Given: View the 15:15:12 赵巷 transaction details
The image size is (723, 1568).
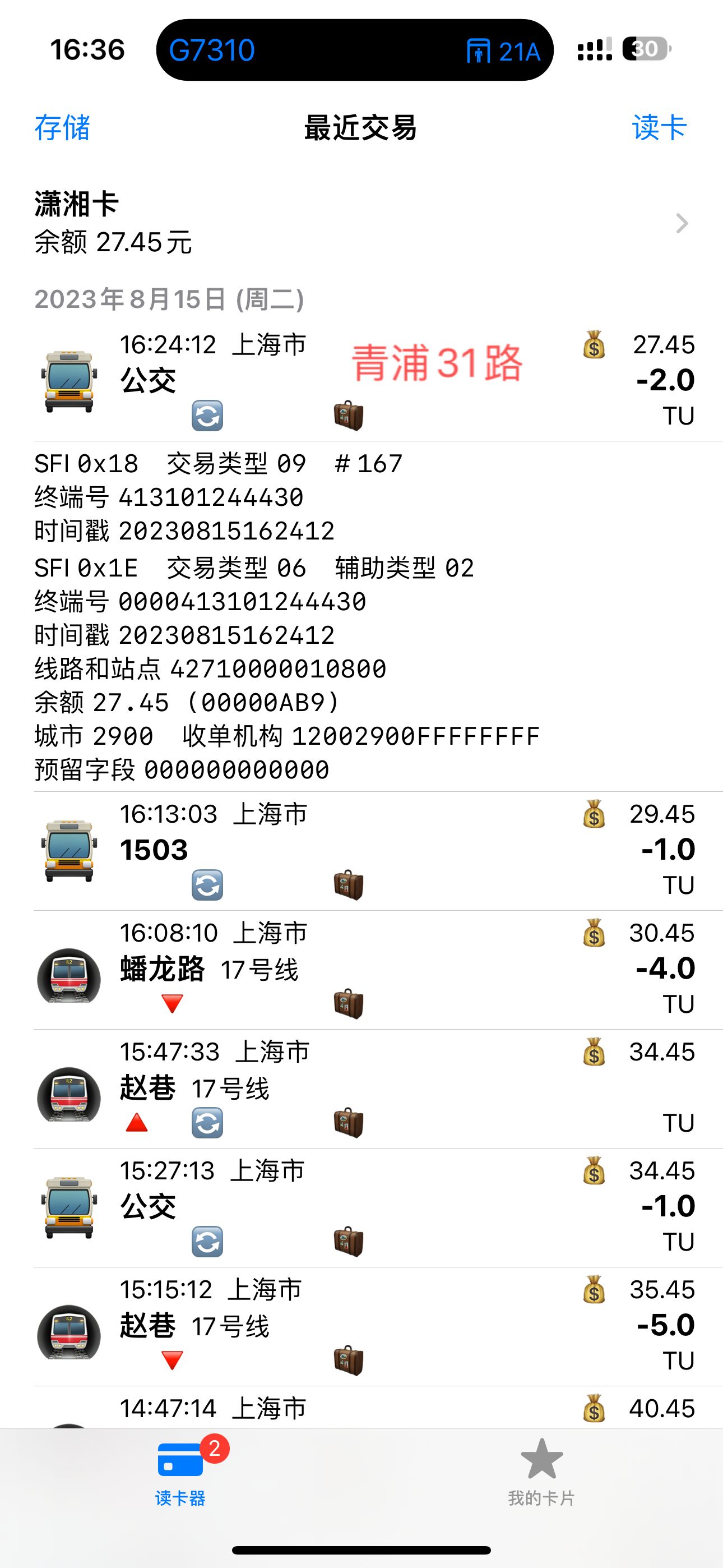Looking at the screenshot, I should click(x=361, y=1326).
